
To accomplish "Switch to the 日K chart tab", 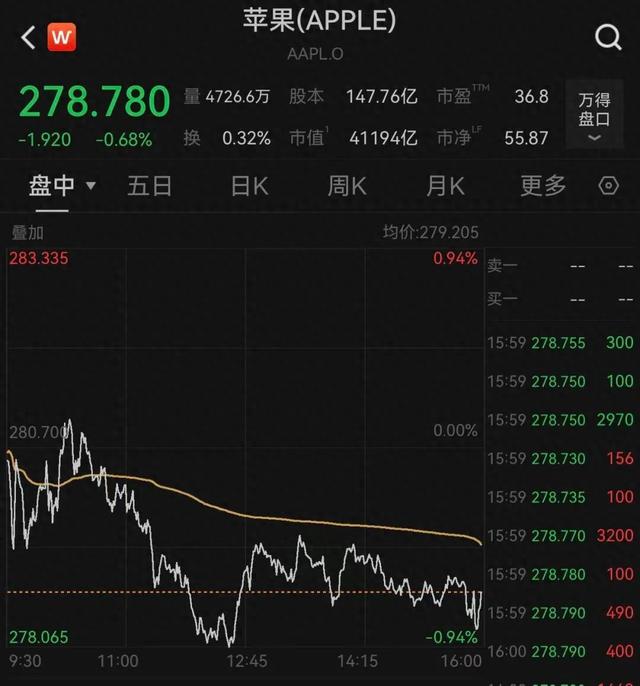I will tap(249, 186).
